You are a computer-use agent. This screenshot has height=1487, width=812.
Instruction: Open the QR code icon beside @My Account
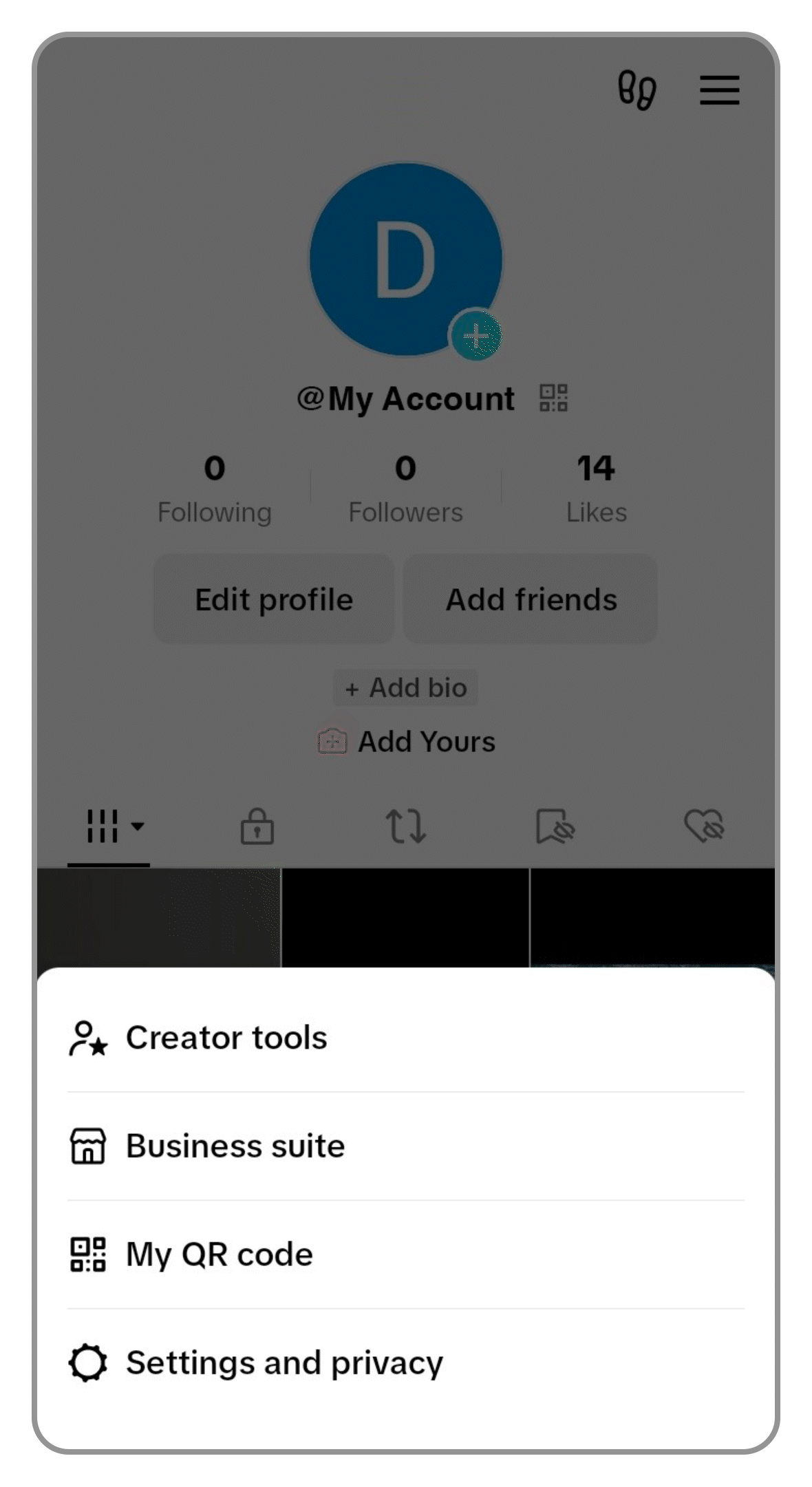[555, 398]
